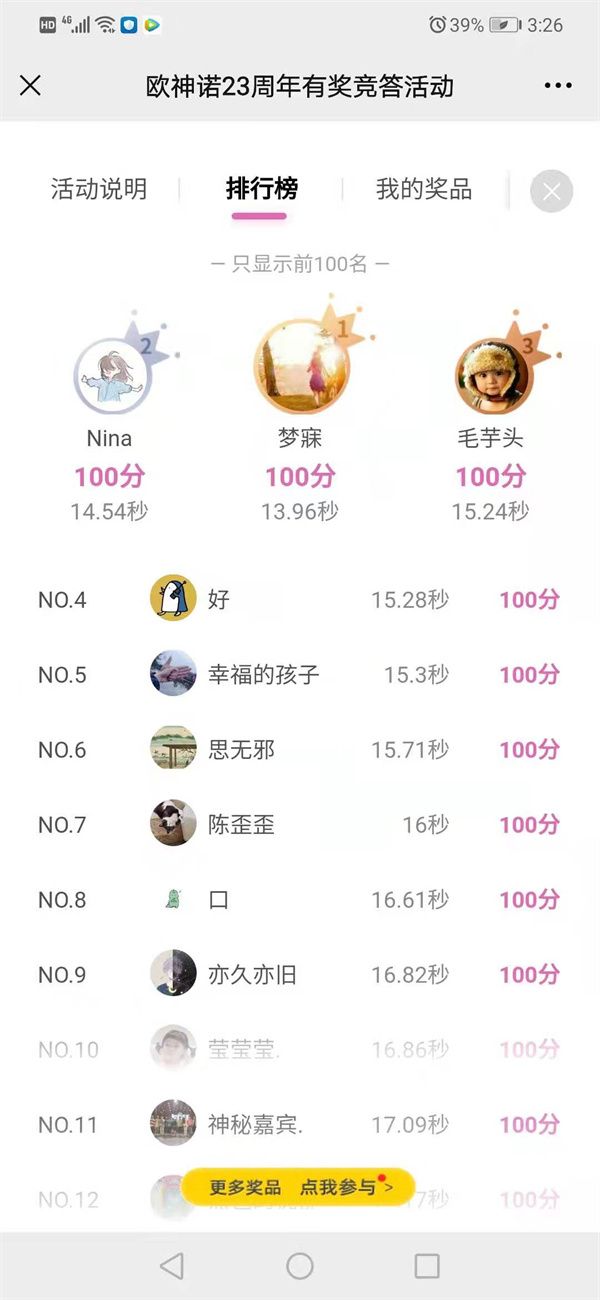
Task: Select the 排行榜 tab
Action: [262, 189]
